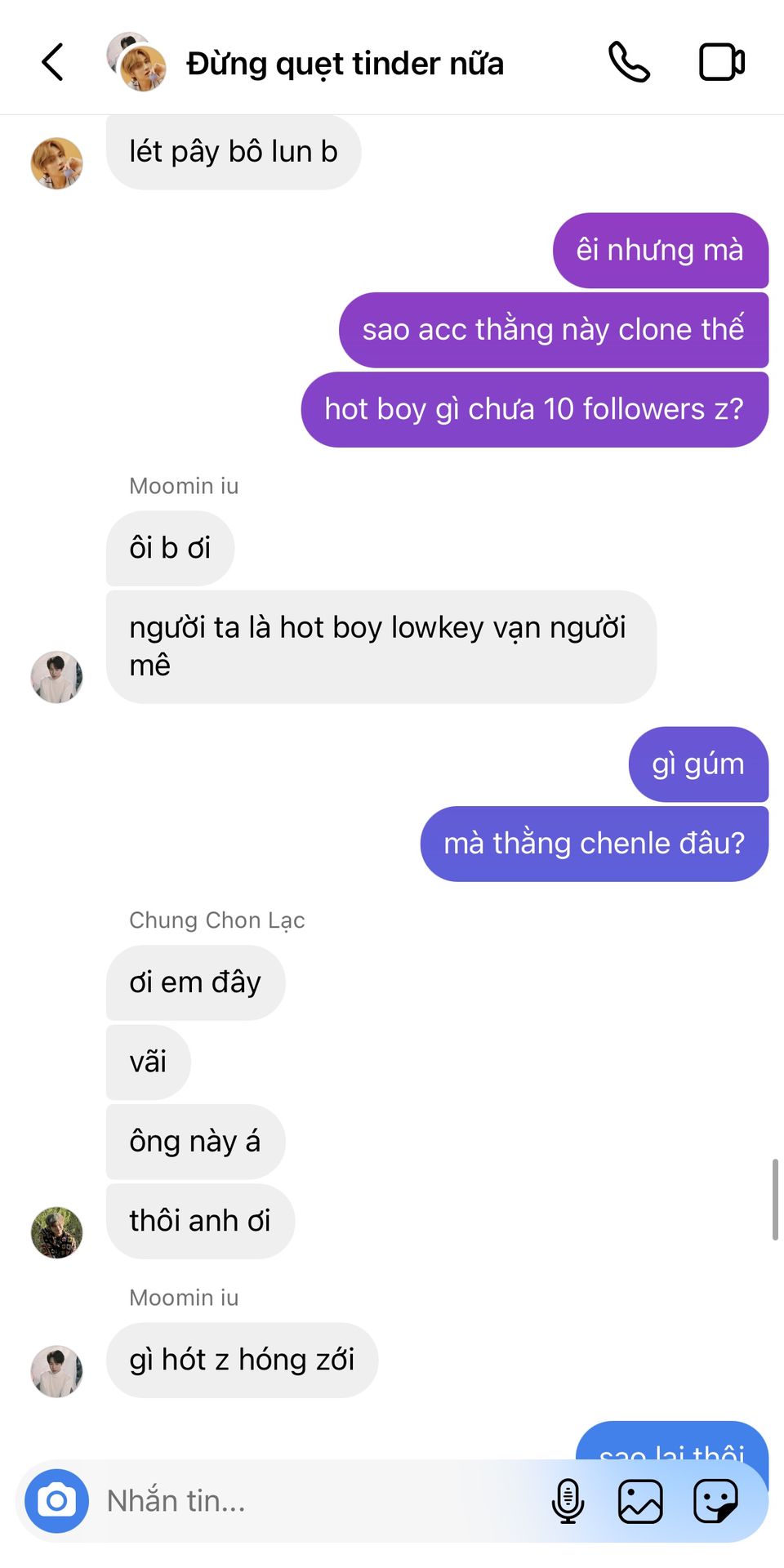The height and width of the screenshot is (1568, 784).
Task: Open the sender's avatar beside lét pây bô lun b
Action: coord(56,163)
